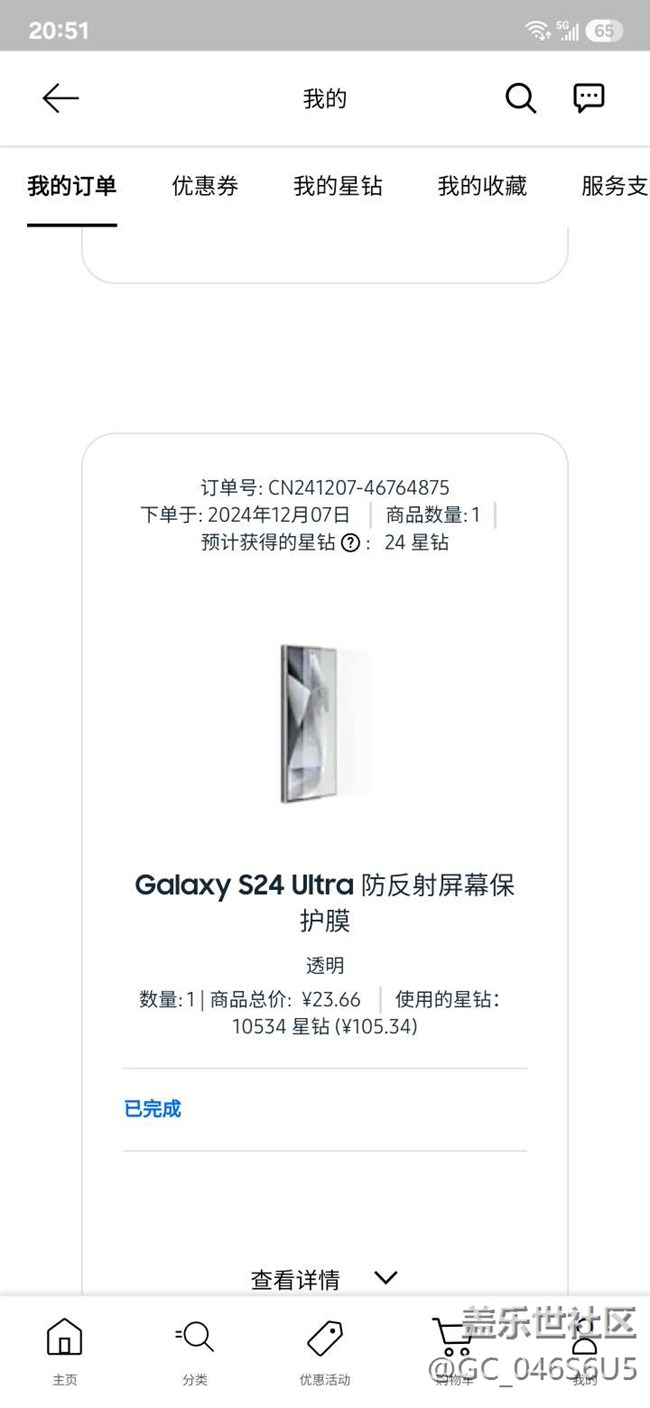The width and height of the screenshot is (650, 1408).
Task: Open the 购物车 shopping cart
Action: pos(453,1350)
